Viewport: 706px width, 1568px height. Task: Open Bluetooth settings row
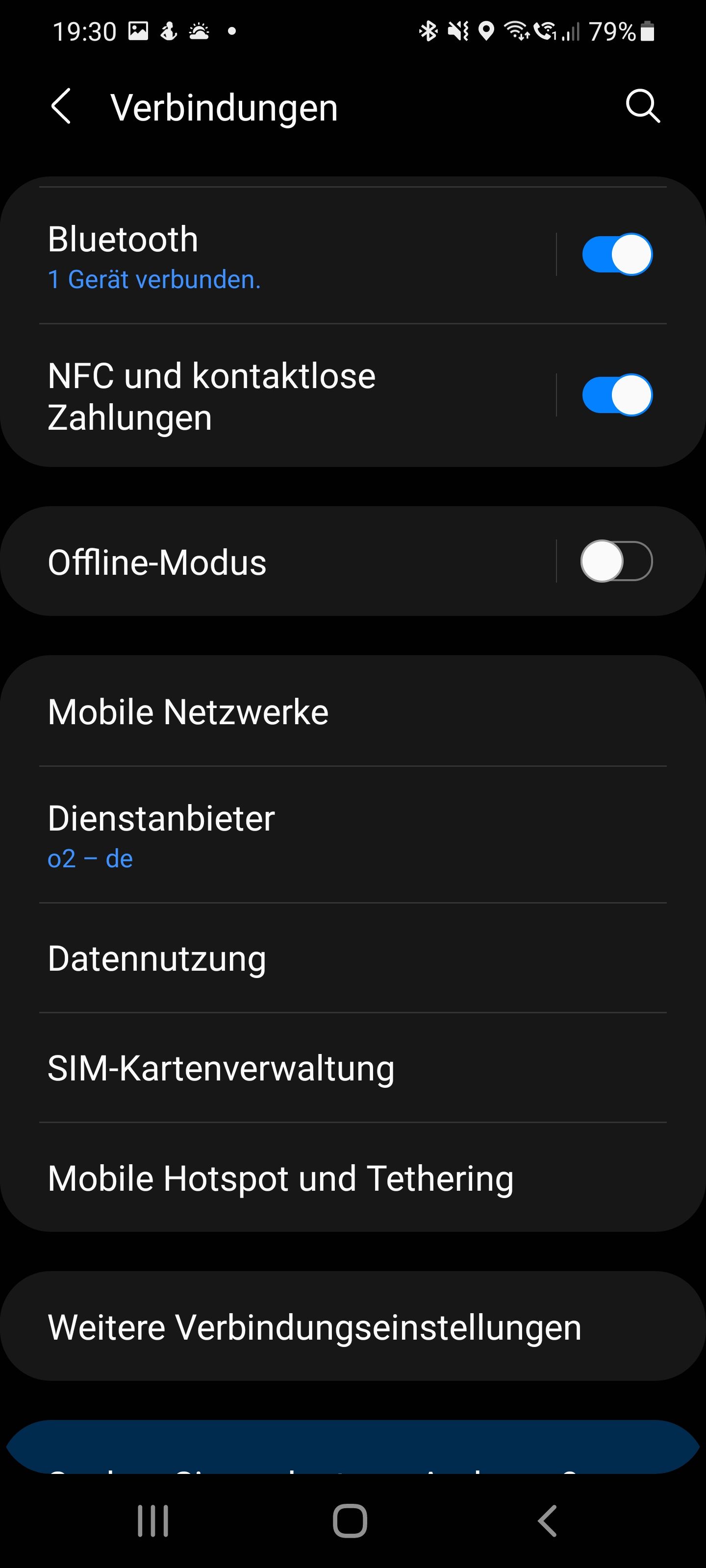(274, 256)
